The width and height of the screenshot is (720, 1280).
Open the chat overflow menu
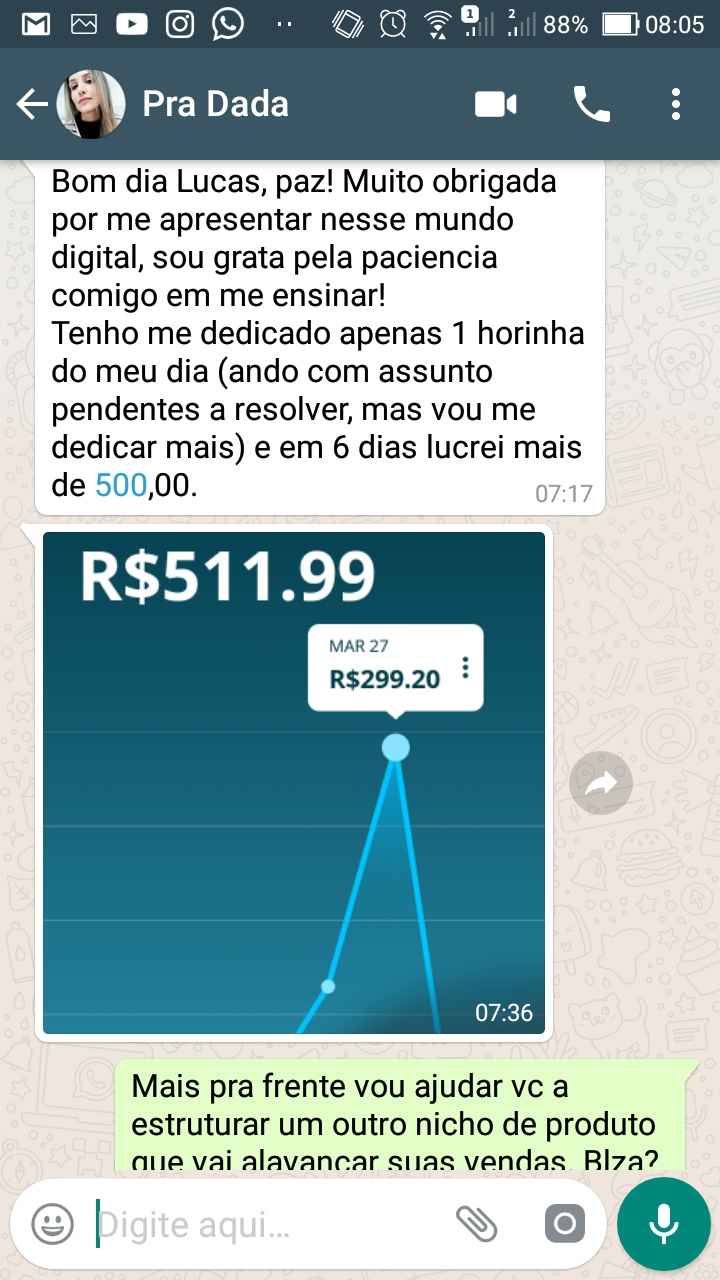tap(676, 104)
